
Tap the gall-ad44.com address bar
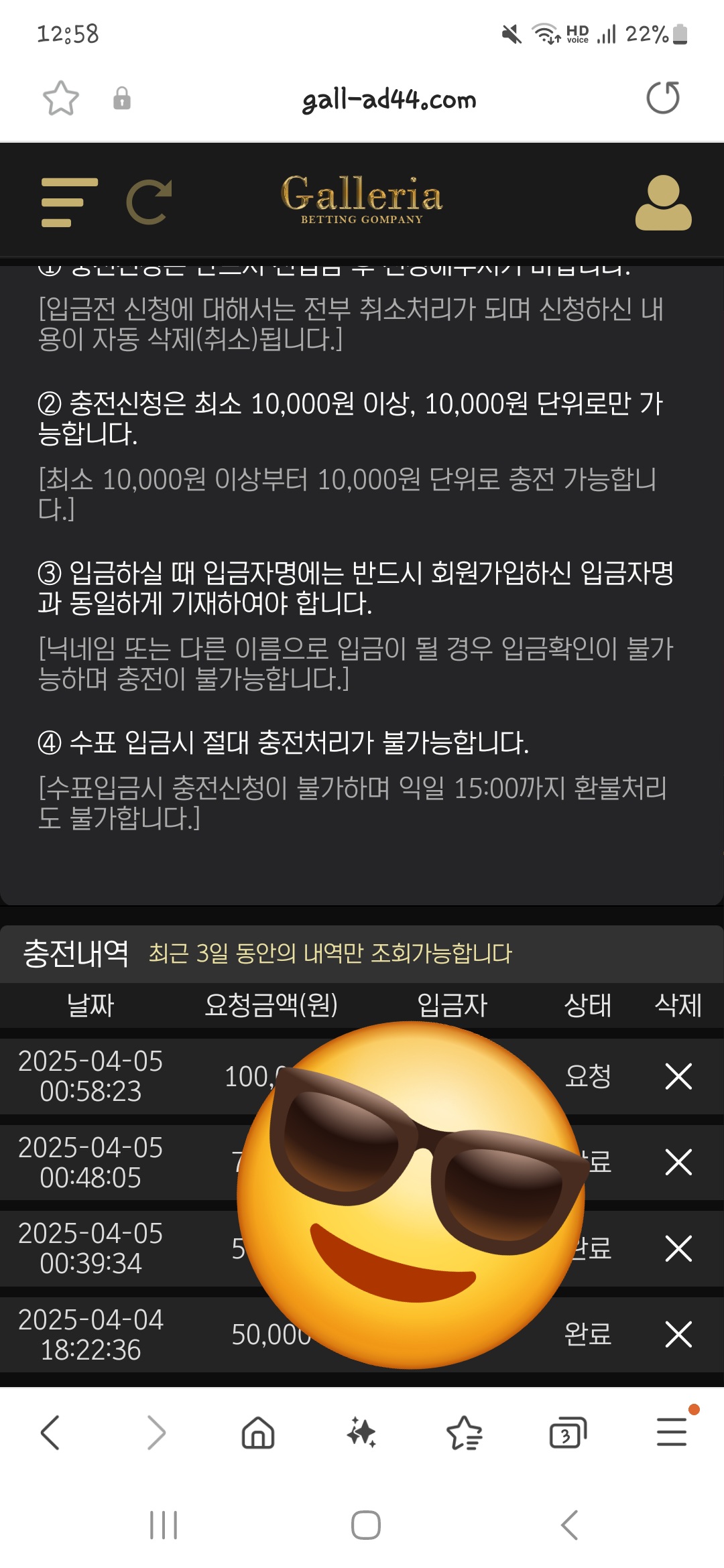389,100
